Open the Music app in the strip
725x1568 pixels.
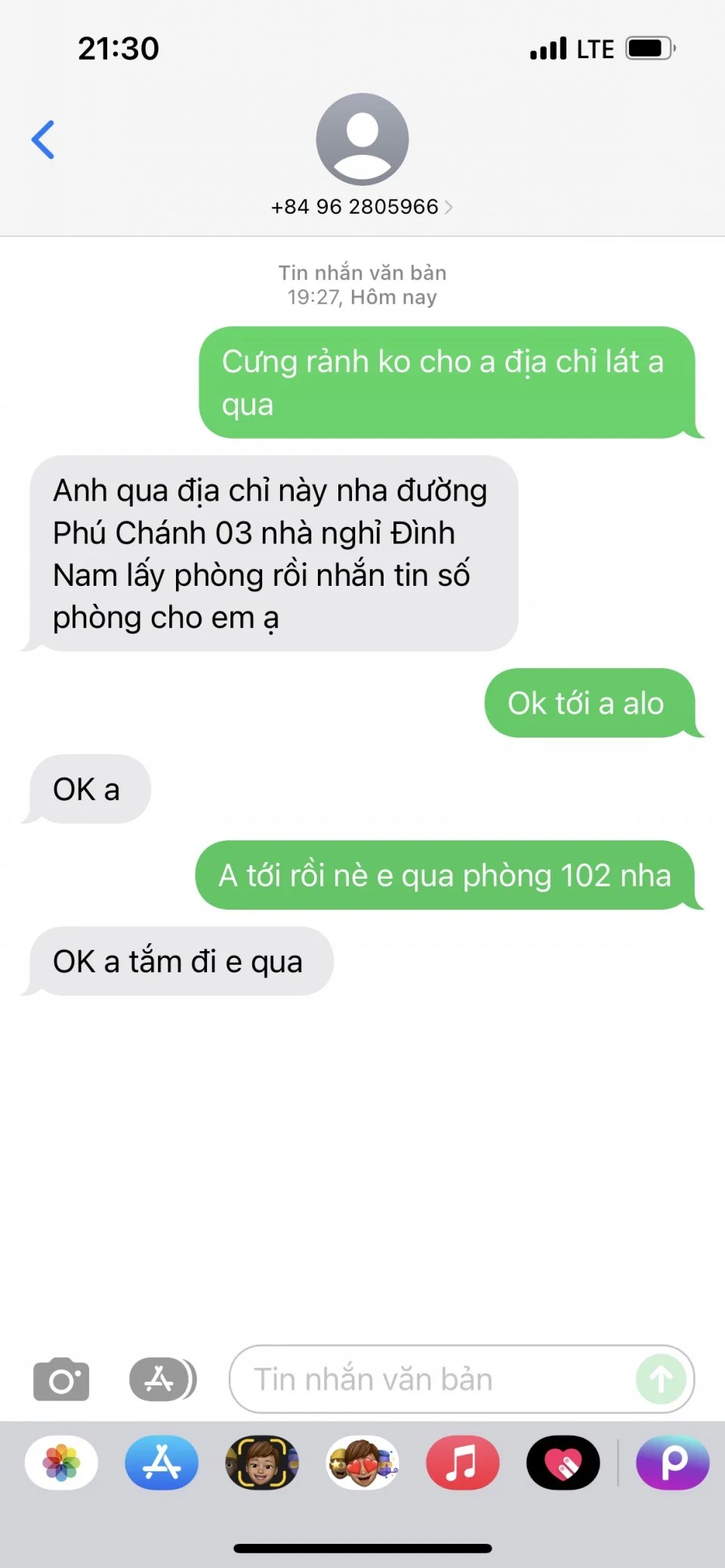[462, 1462]
